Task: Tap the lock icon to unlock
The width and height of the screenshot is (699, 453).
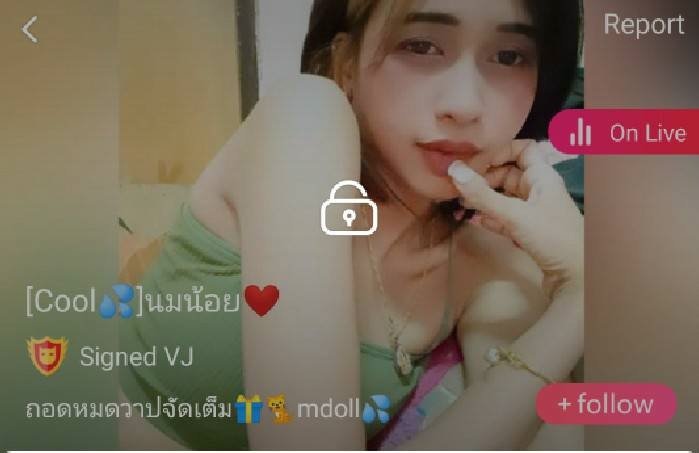Action: click(x=348, y=209)
